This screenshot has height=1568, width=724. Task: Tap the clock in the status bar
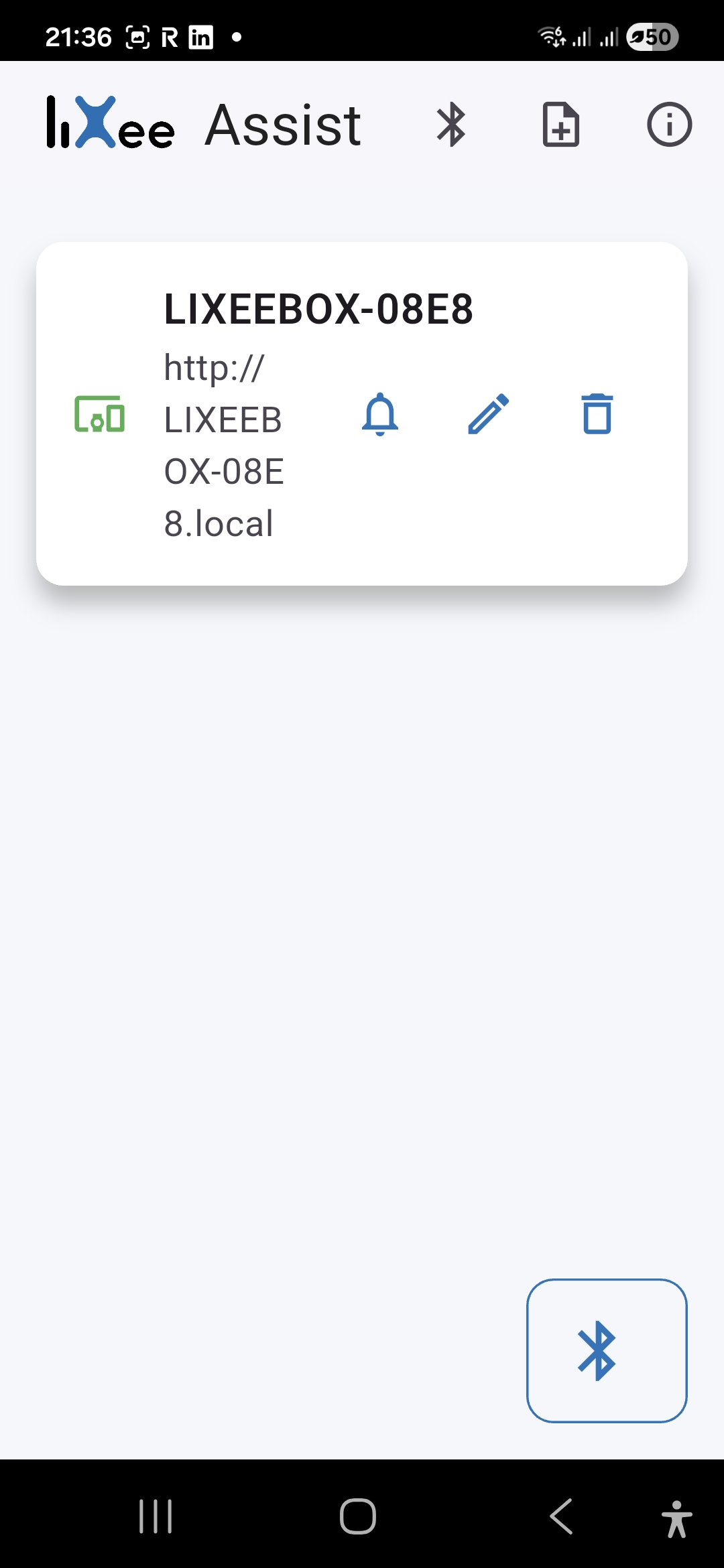pos(78,37)
